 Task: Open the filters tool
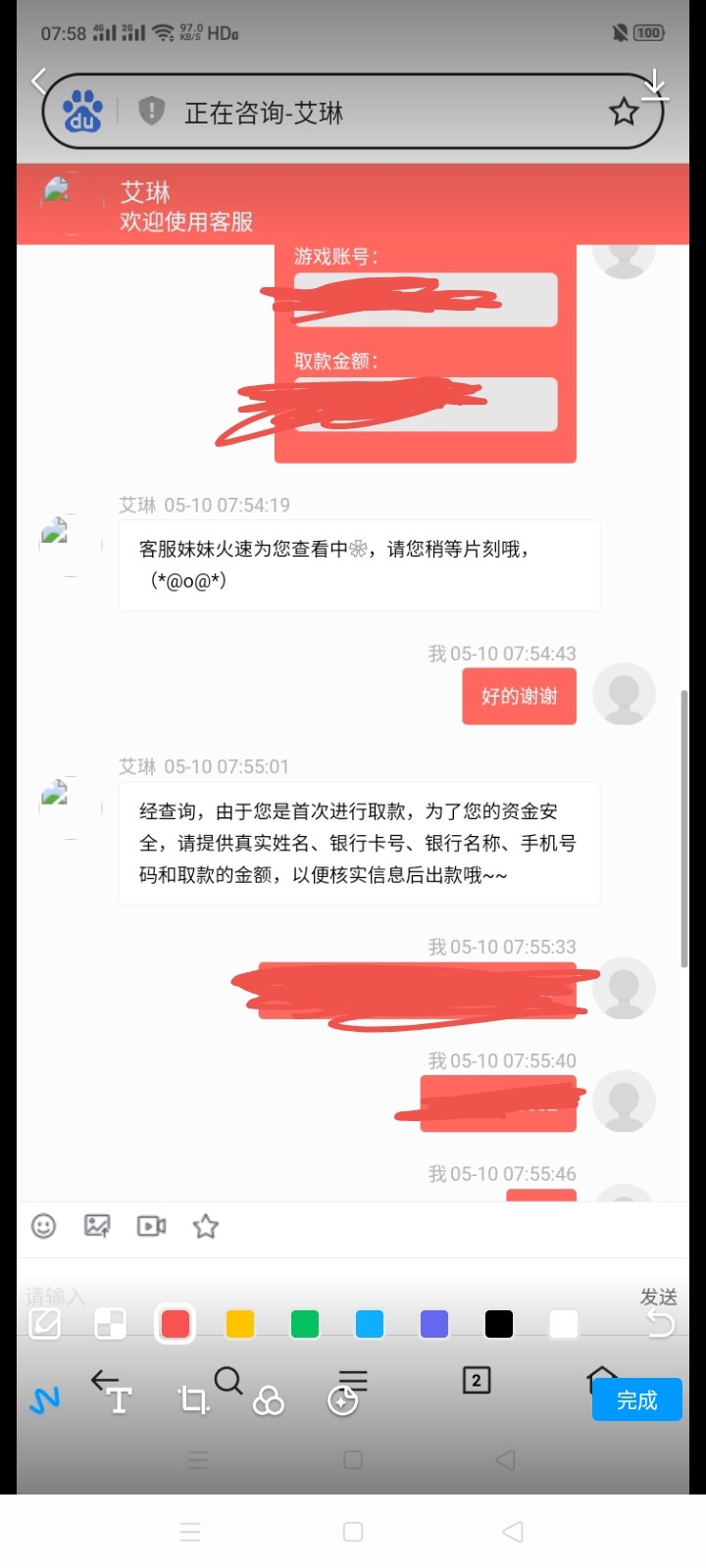pos(268,1402)
